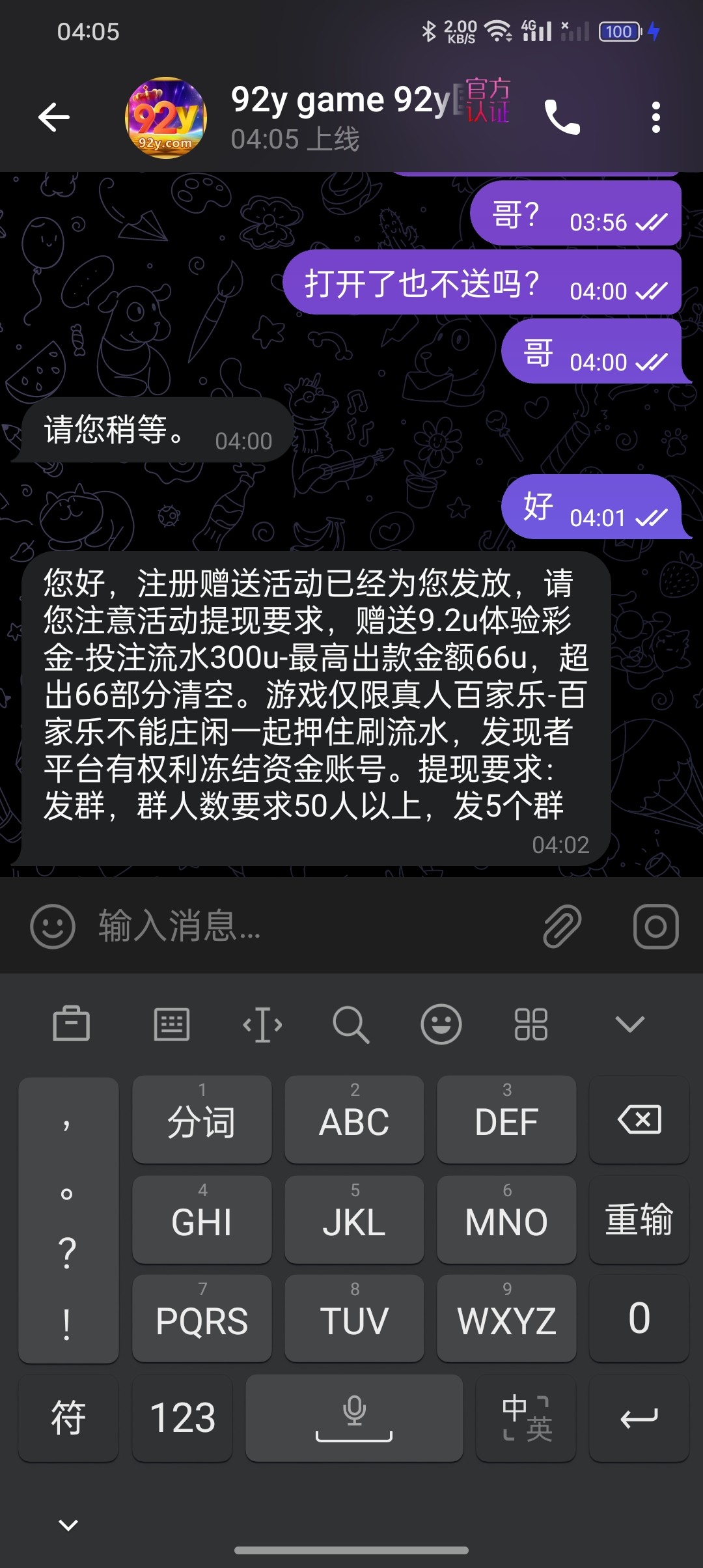This screenshot has width=703, height=1568.
Task: Open the keyboard layout switcher
Action: (172, 1024)
